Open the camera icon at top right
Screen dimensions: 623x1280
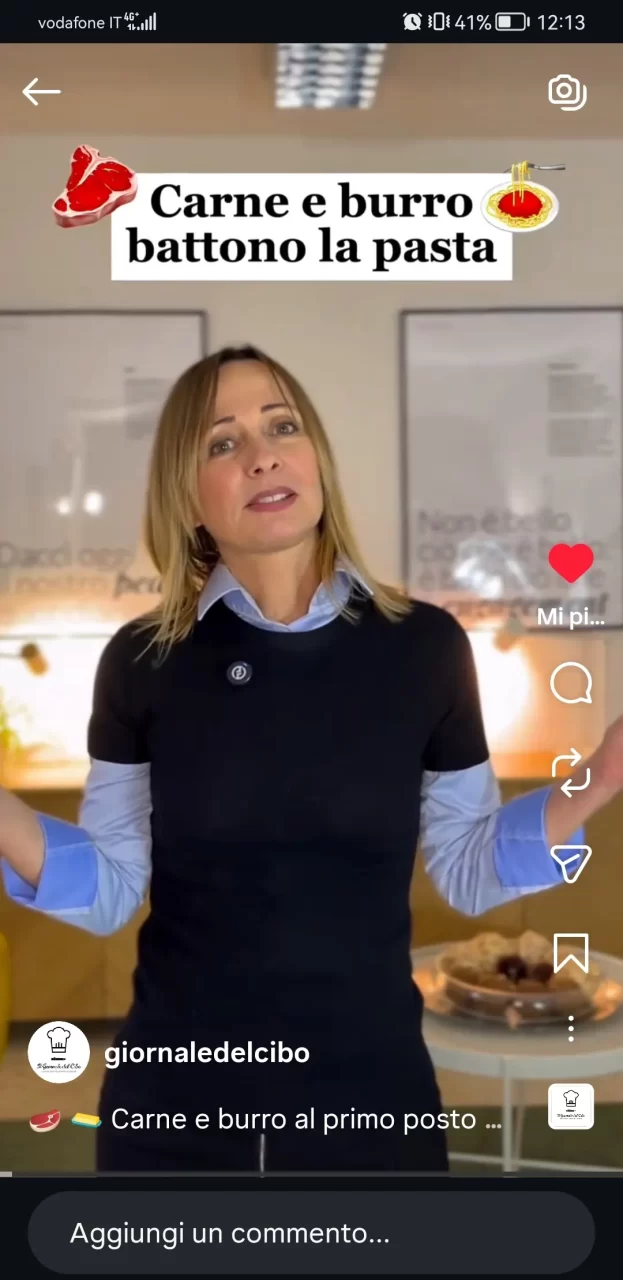click(x=567, y=92)
